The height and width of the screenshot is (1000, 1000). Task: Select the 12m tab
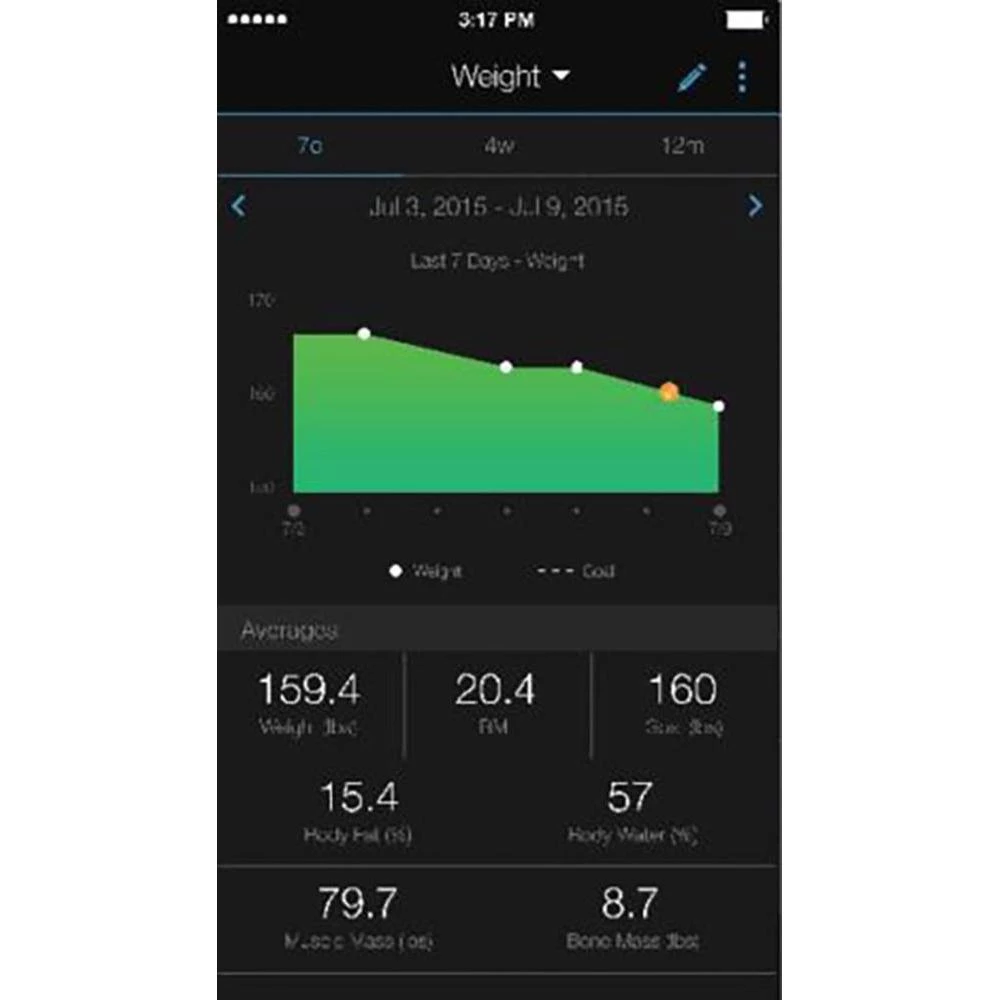pos(682,146)
